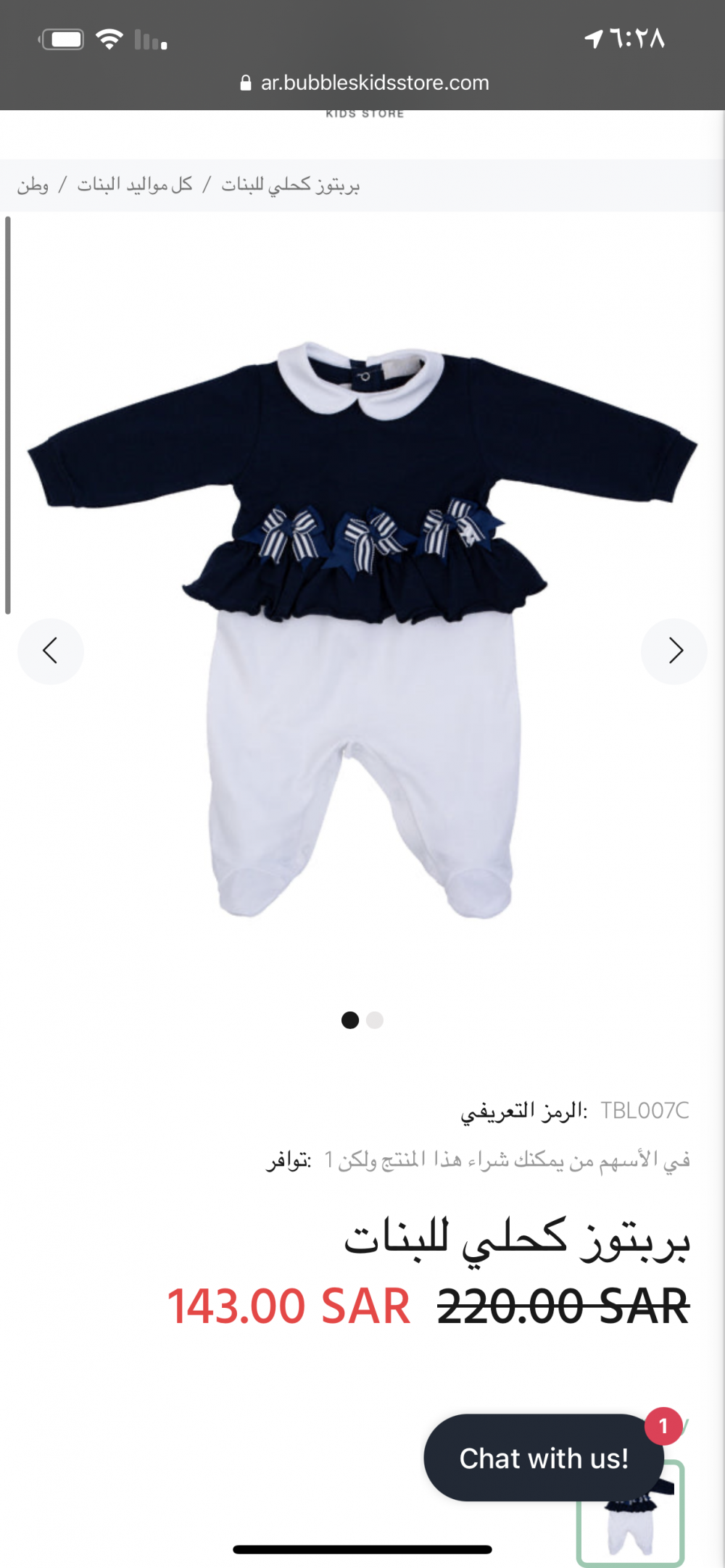Image resolution: width=725 pixels, height=1568 pixels.
Task: Show the previous product image
Action: point(50,651)
